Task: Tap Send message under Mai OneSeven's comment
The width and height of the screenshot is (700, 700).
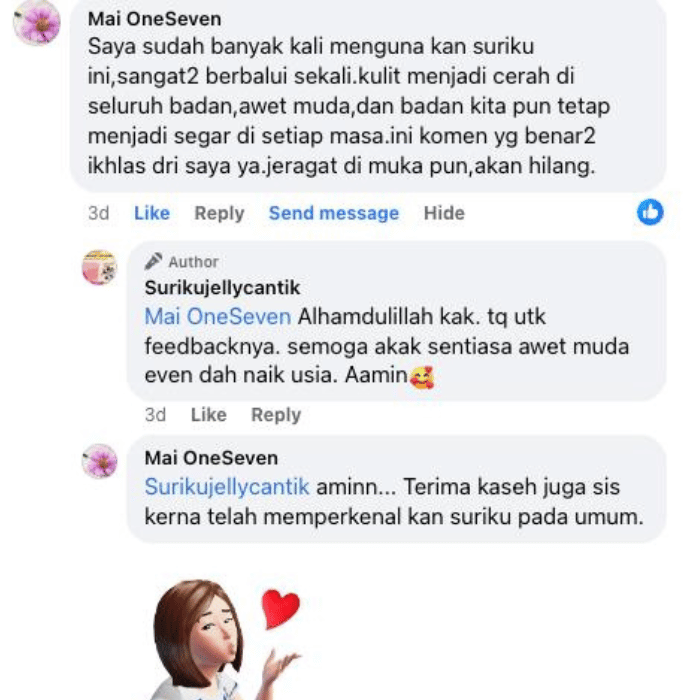Action: click(333, 213)
